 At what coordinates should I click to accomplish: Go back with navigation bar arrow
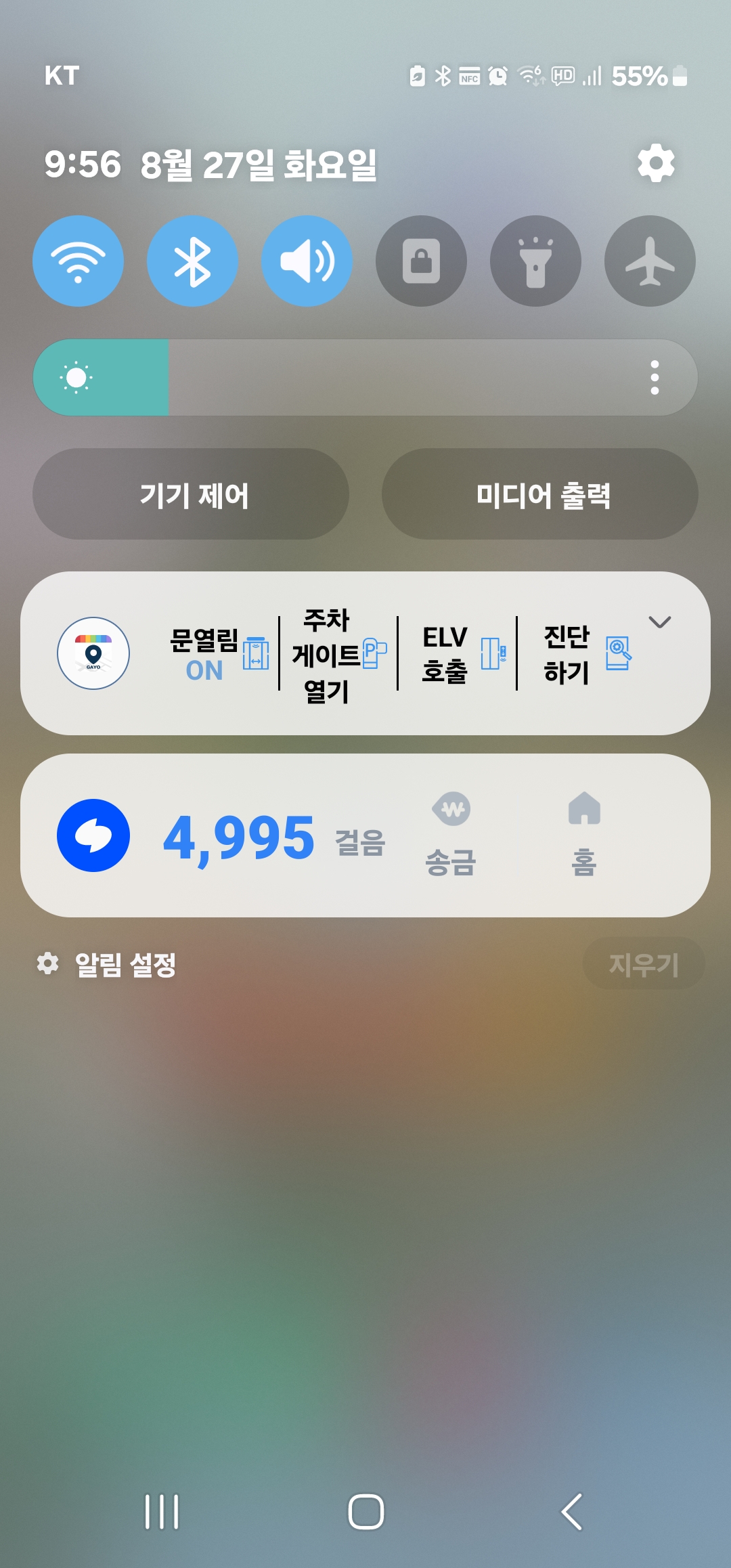pos(572,1511)
